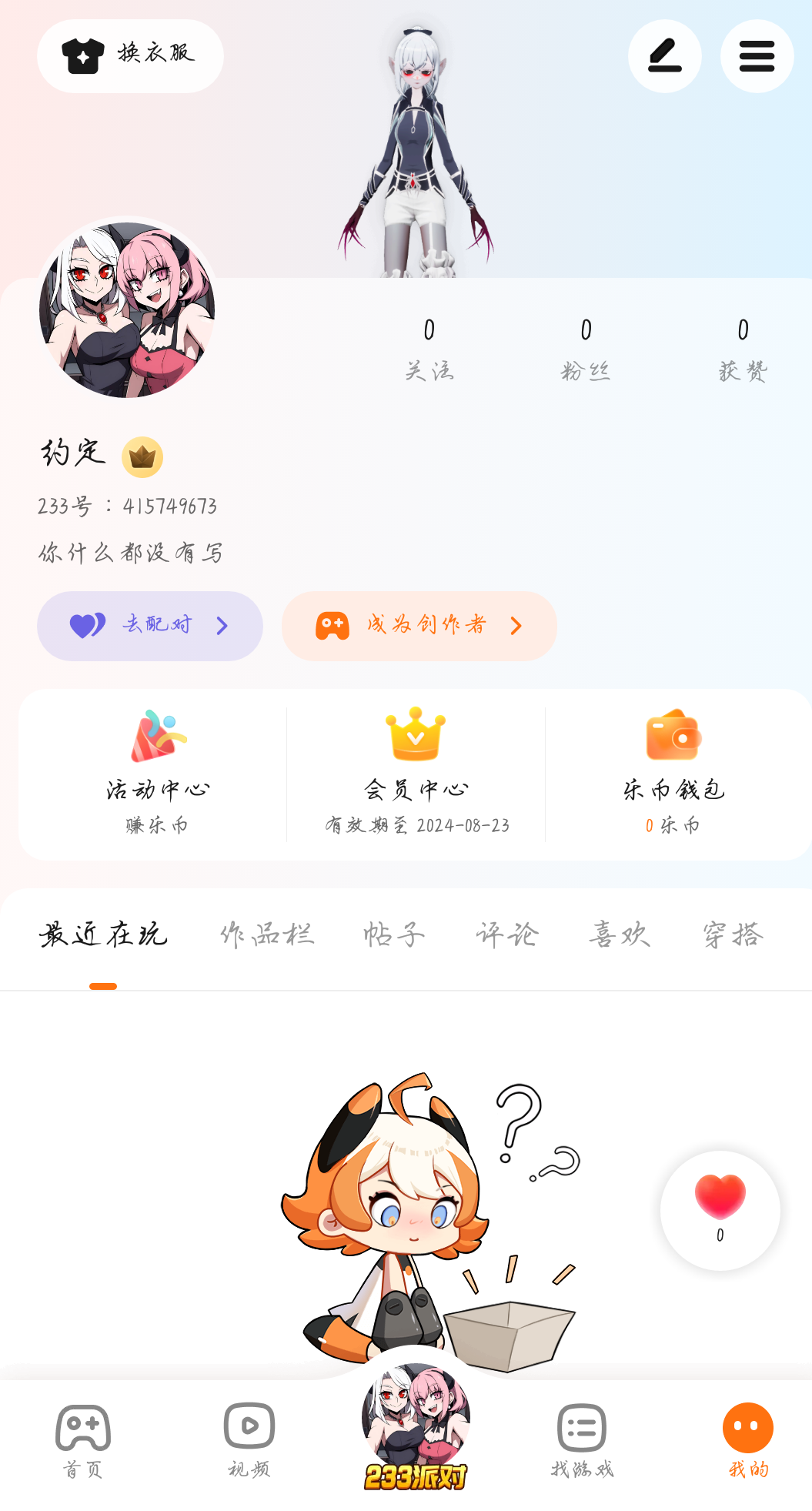
Task: Tap the floating red heart button
Action: click(x=720, y=1209)
